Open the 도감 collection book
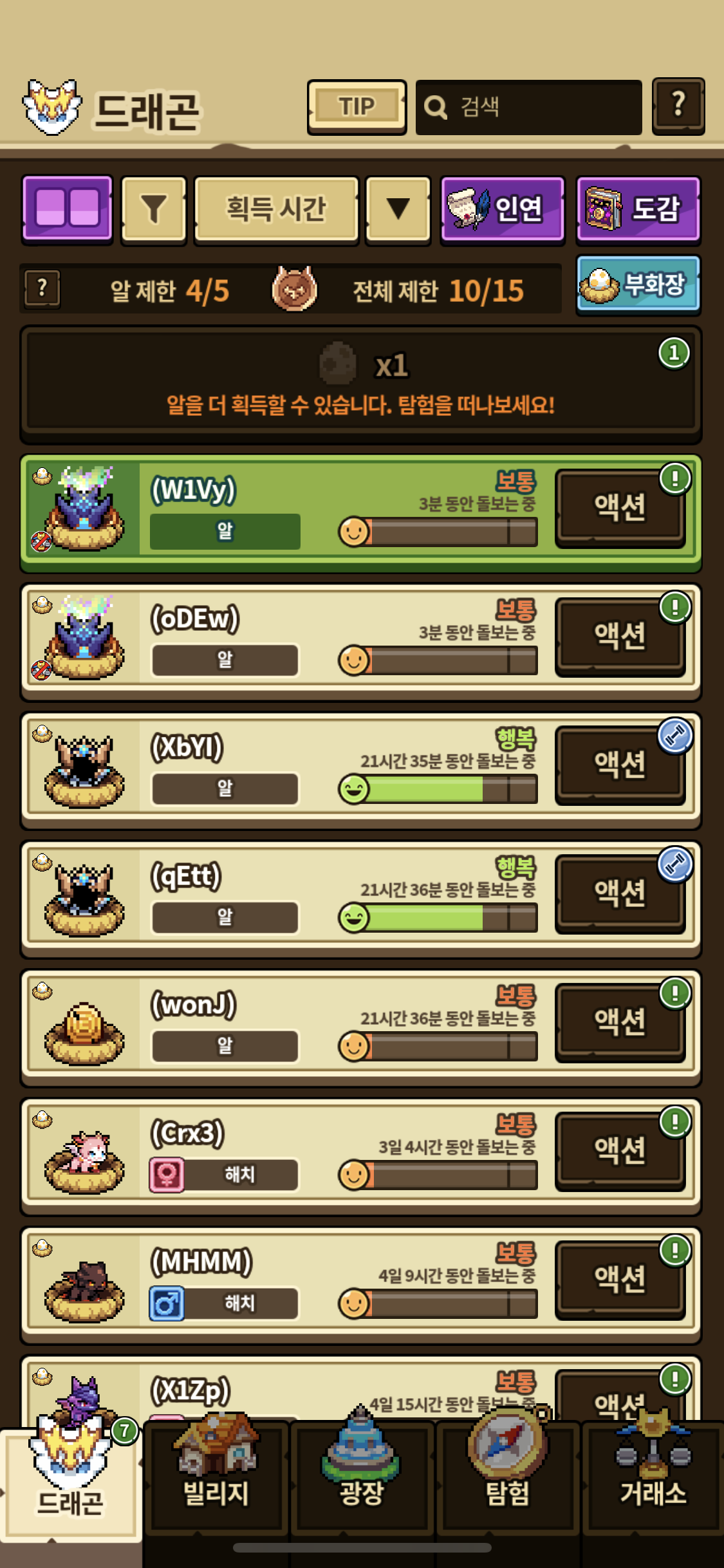Image resolution: width=724 pixels, height=1568 pixels. tap(638, 209)
